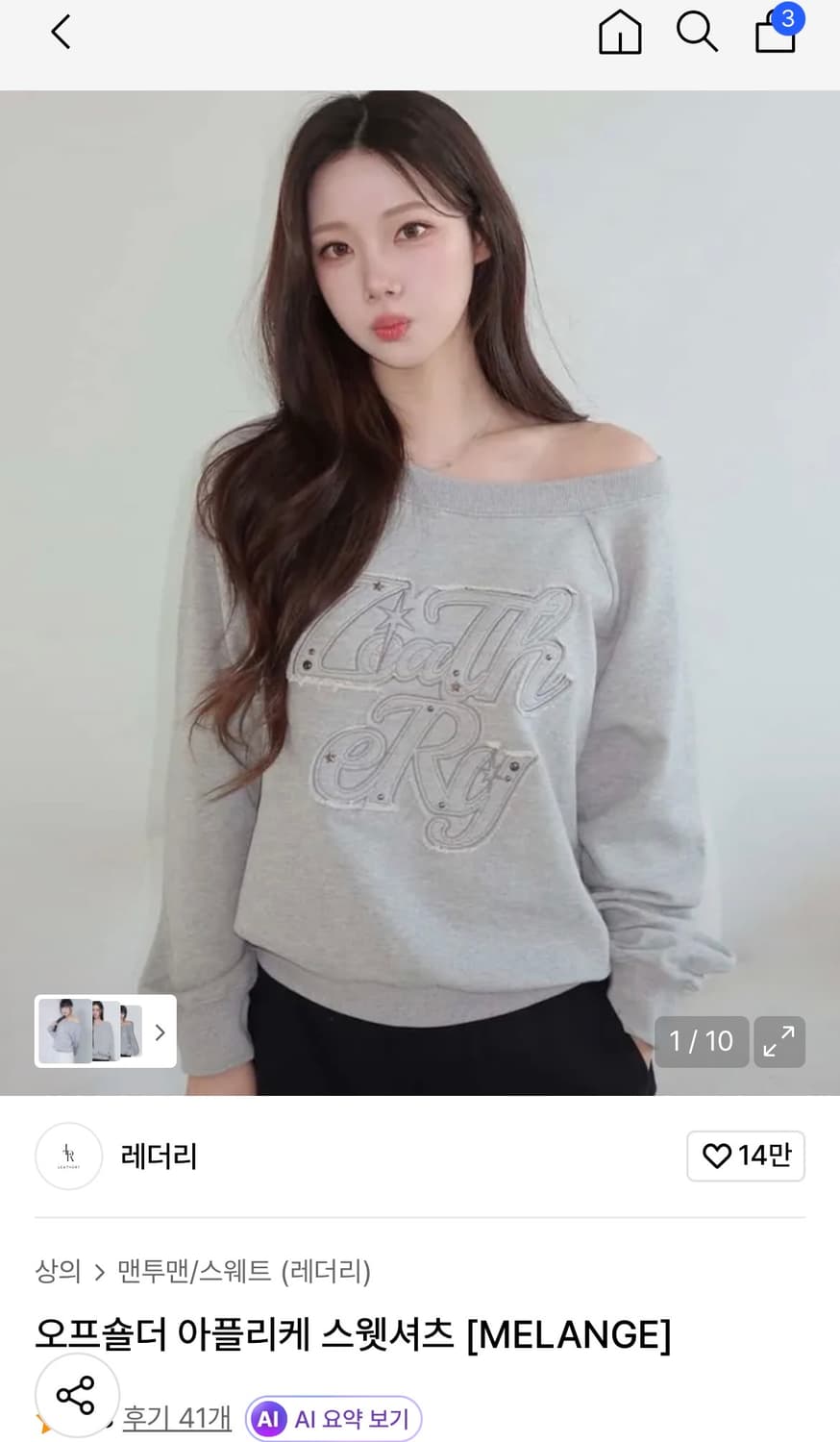
Task: Tap the AI summary icon badge
Action: click(x=272, y=1418)
